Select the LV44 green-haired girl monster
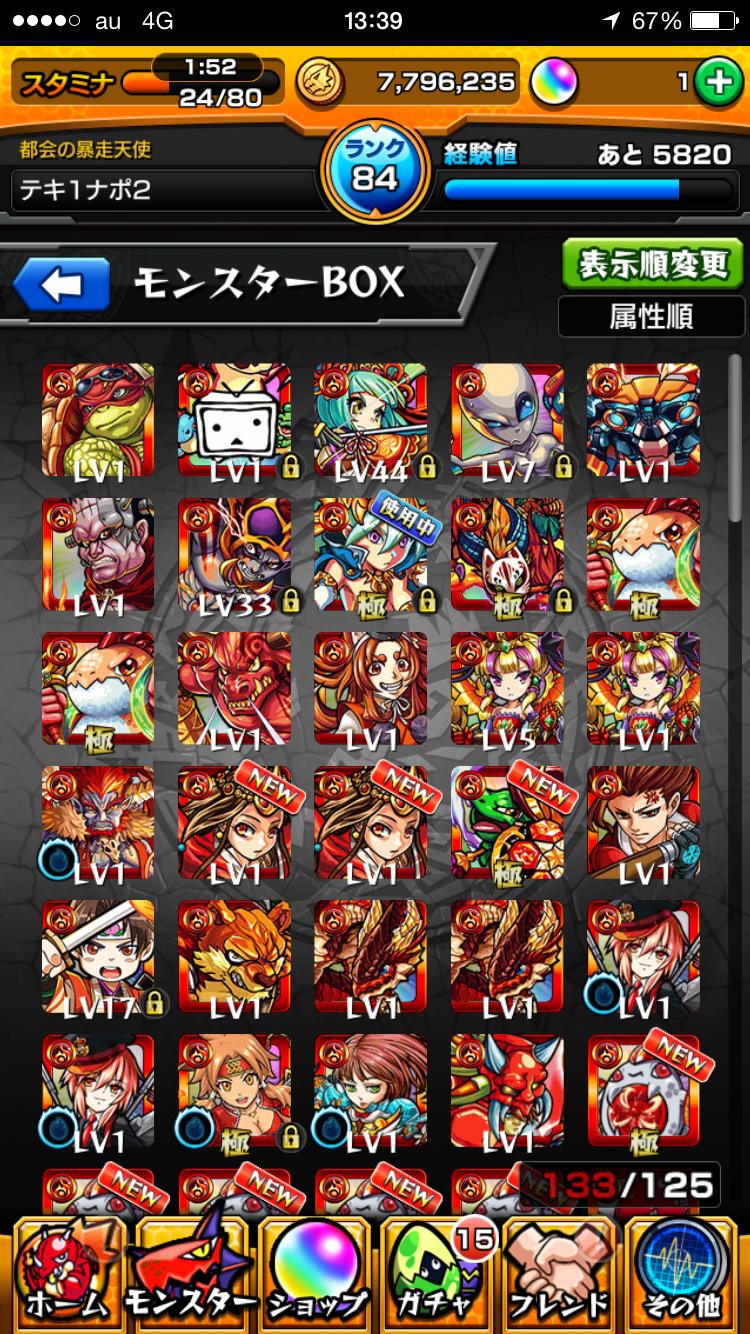This screenshot has width=750, height=1334. coord(371,420)
